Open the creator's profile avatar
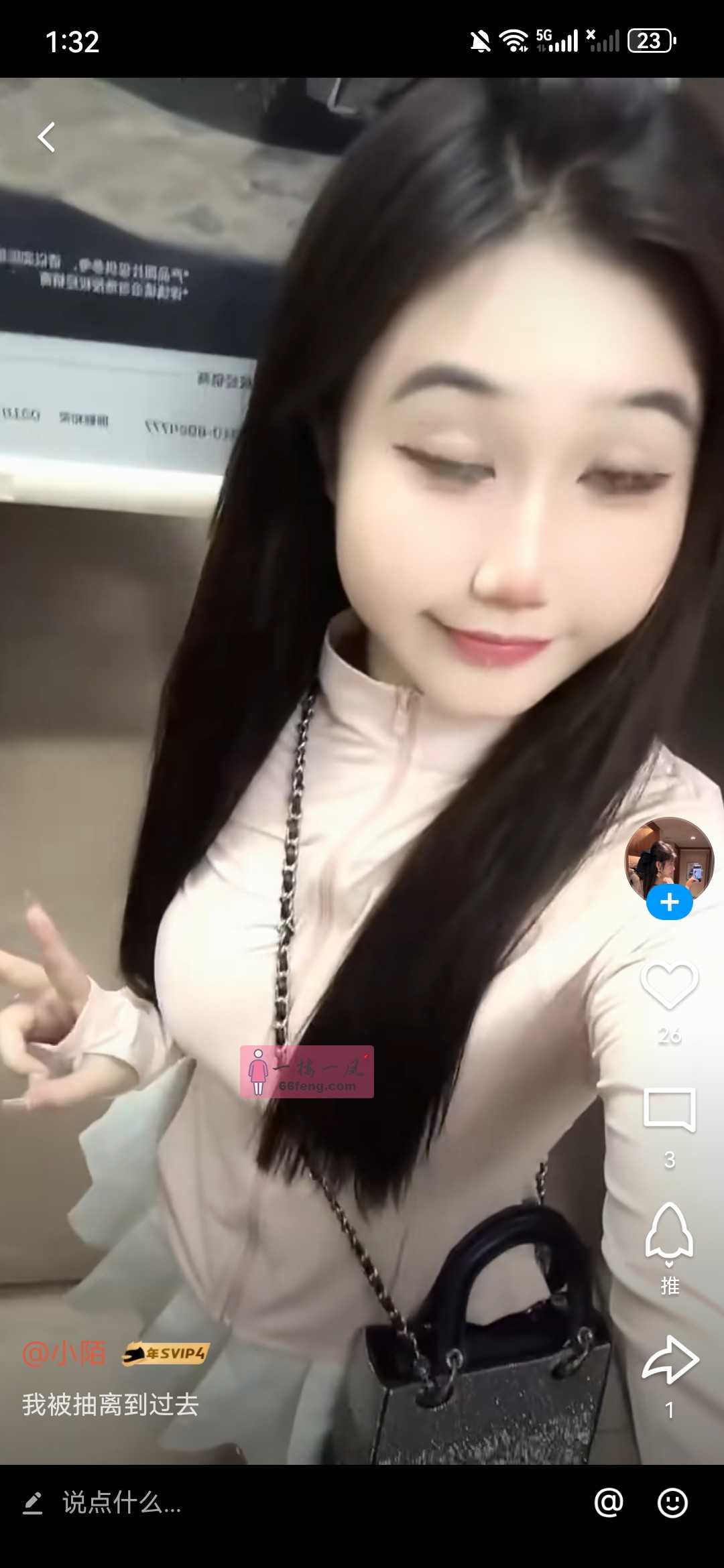The width and height of the screenshot is (724, 1568). coord(668,858)
